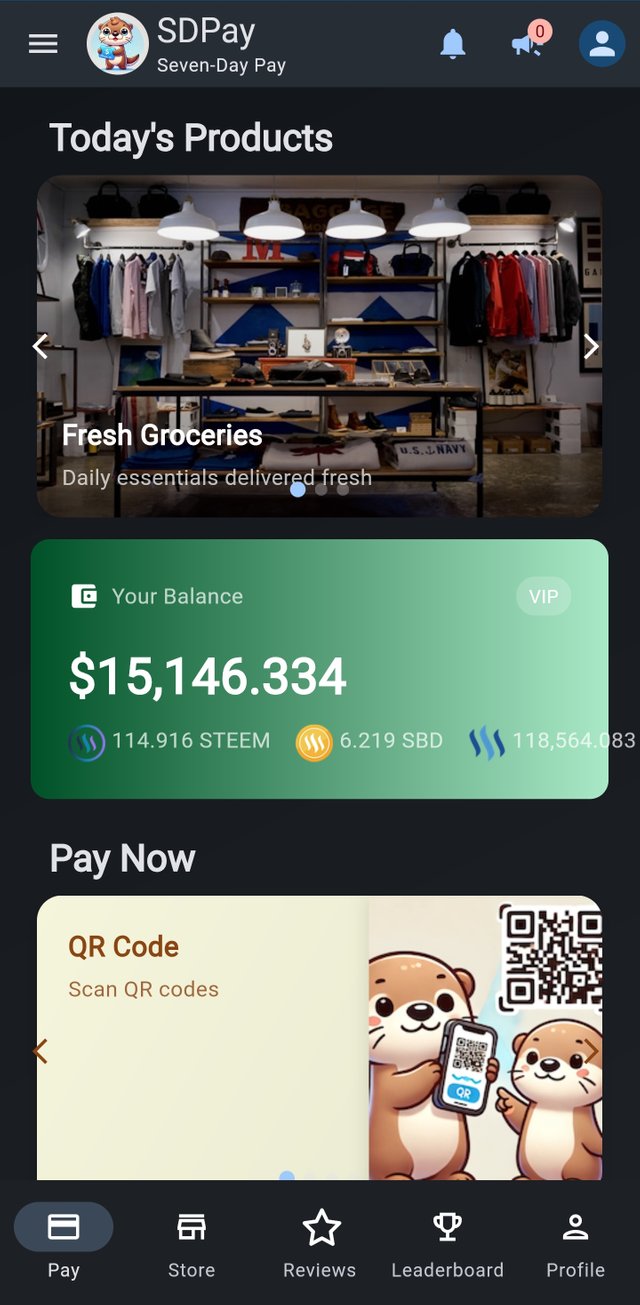
Task: Open the hamburger drawer menu
Action: click(x=43, y=44)
